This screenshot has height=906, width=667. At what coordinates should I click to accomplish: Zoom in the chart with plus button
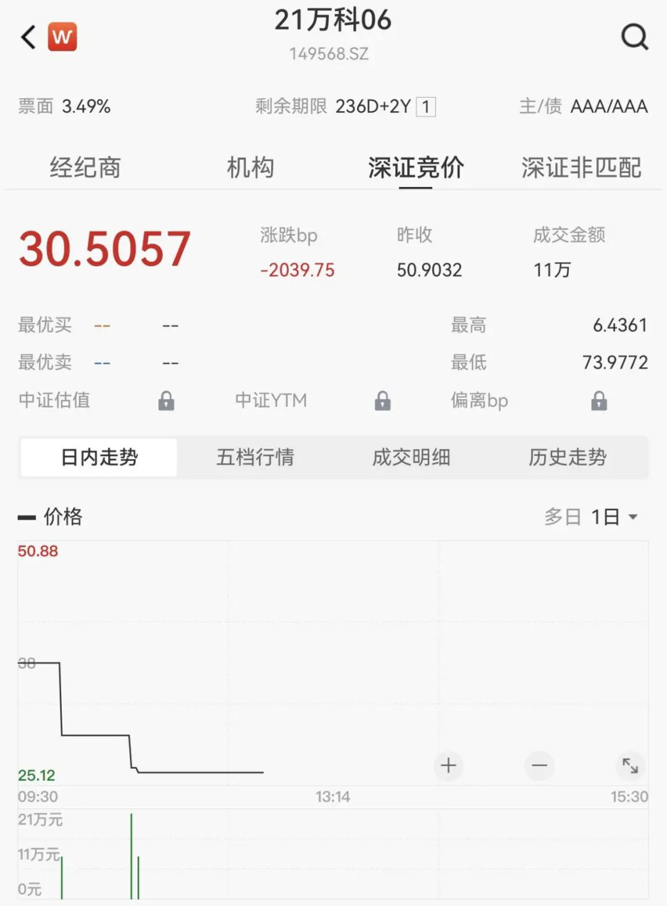tap(448, 766)
